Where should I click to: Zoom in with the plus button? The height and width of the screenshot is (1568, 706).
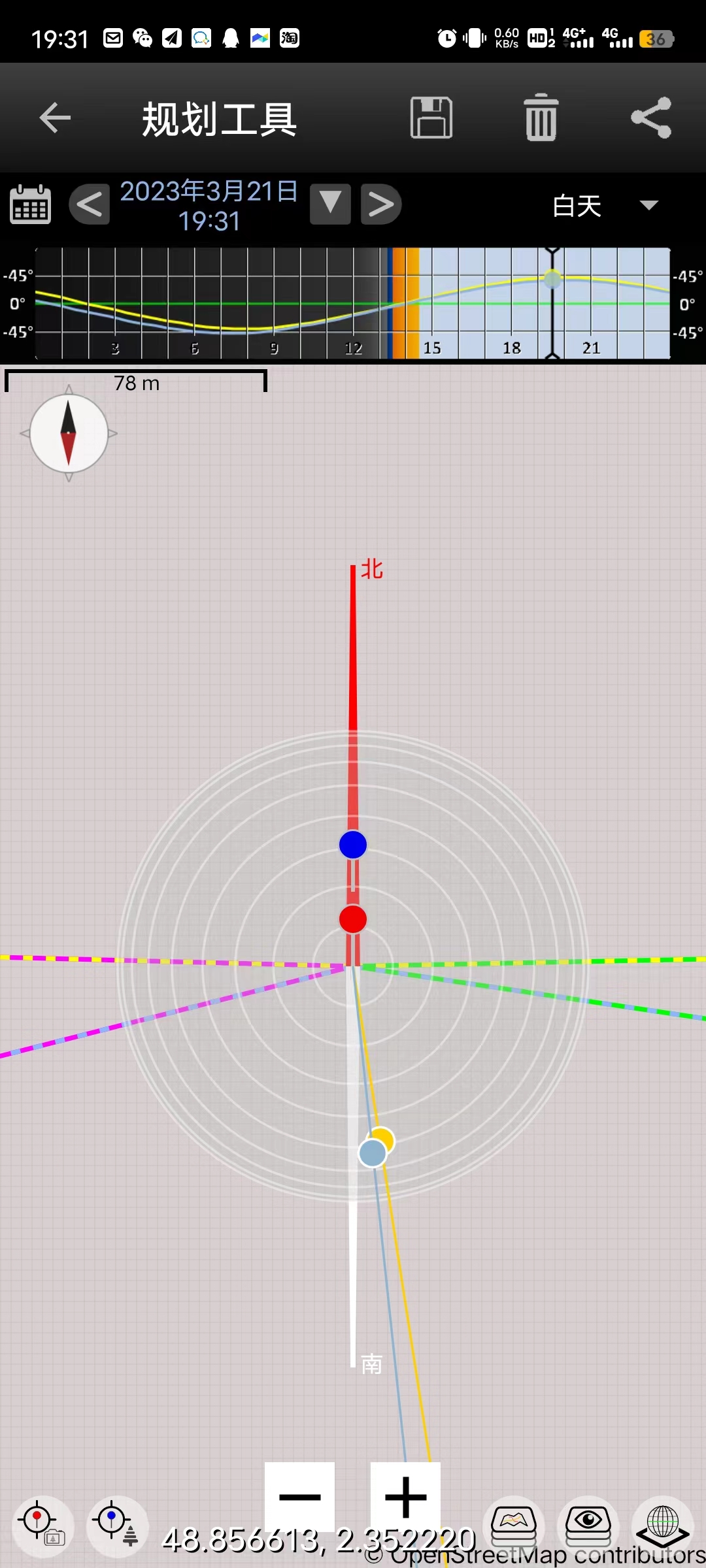tap(405, 1496)
